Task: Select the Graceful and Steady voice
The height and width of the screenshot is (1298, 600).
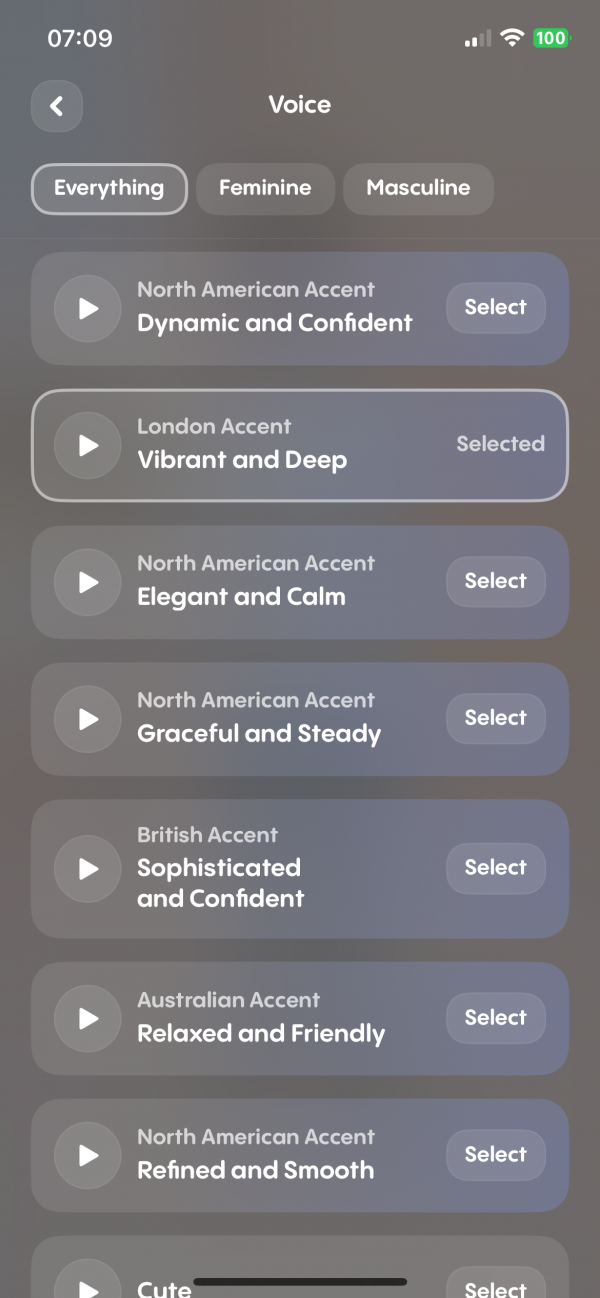Action: point(495,718)
